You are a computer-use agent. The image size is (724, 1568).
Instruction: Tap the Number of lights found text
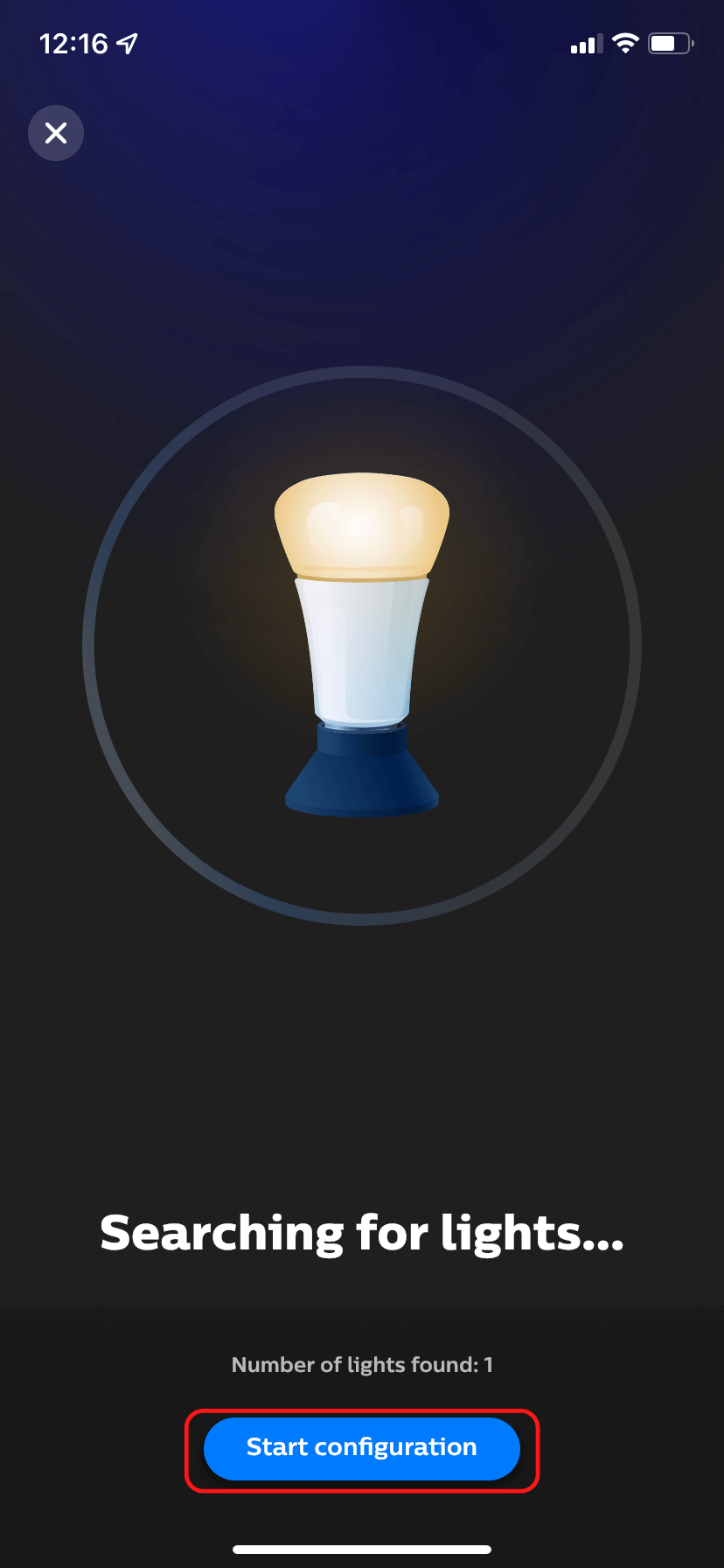362,1365
